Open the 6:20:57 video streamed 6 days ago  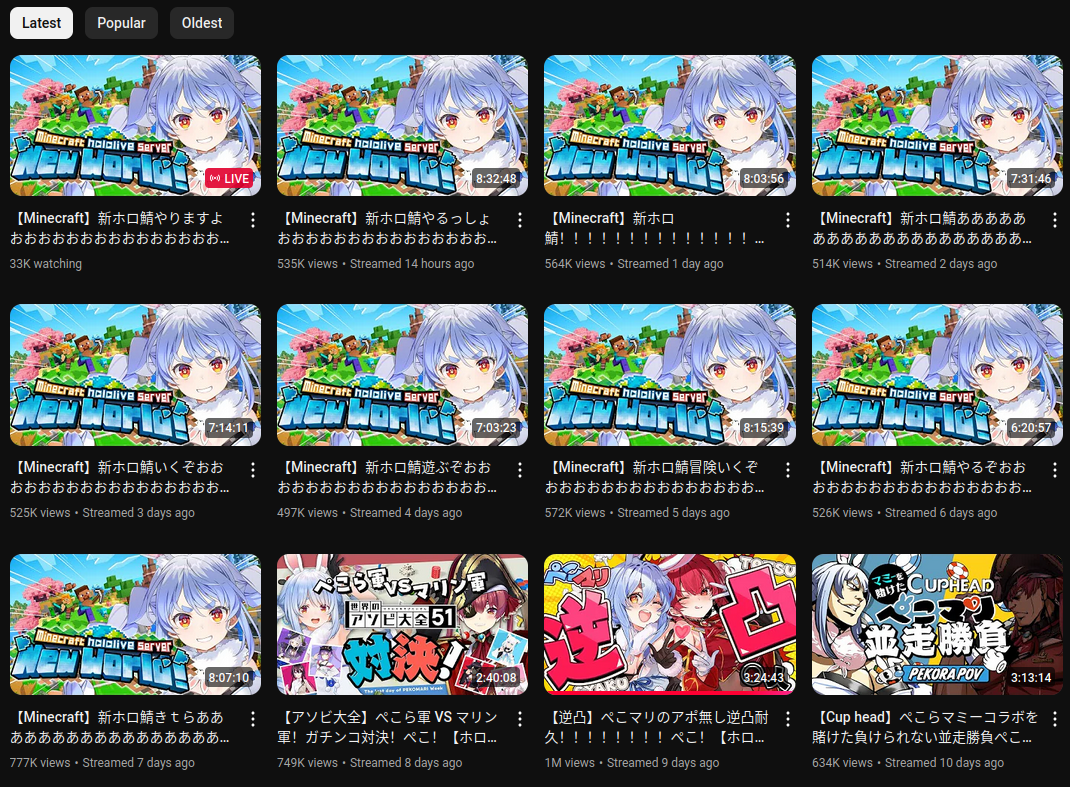(x=937, y=374)
